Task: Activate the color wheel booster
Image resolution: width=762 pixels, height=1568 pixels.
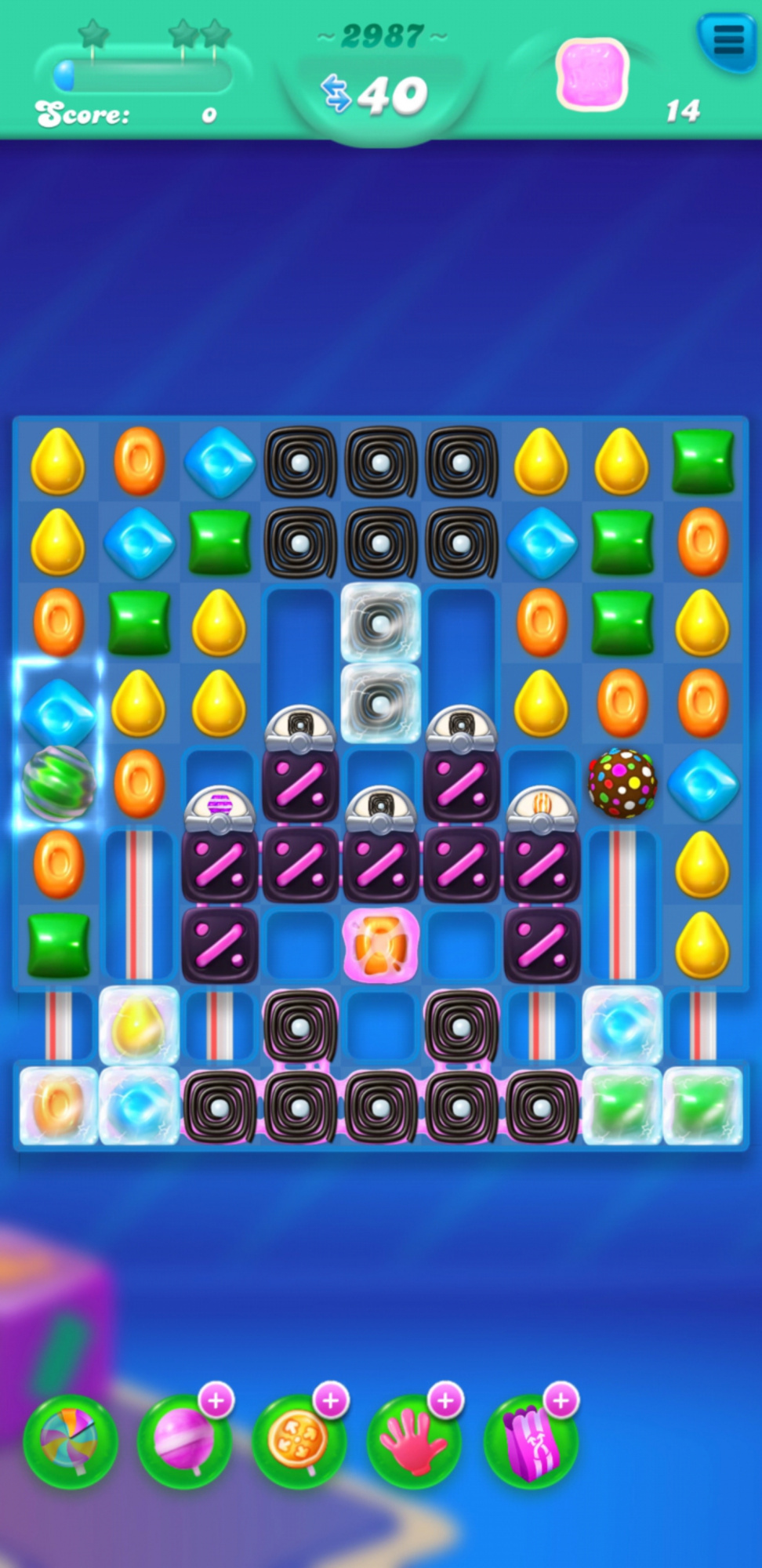Action: tap(71, 1441)
